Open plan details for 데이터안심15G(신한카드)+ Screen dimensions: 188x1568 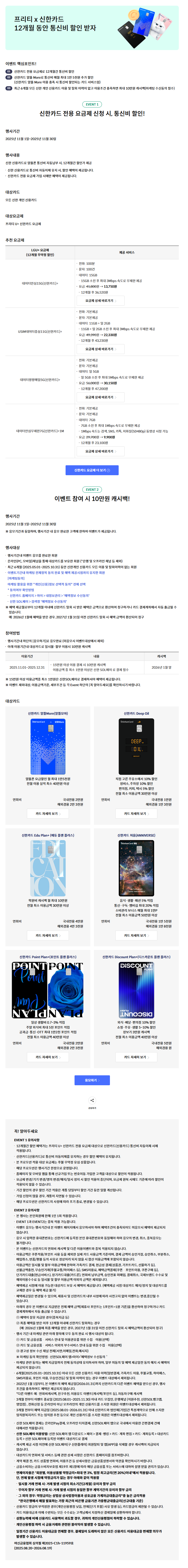[99, 300]
